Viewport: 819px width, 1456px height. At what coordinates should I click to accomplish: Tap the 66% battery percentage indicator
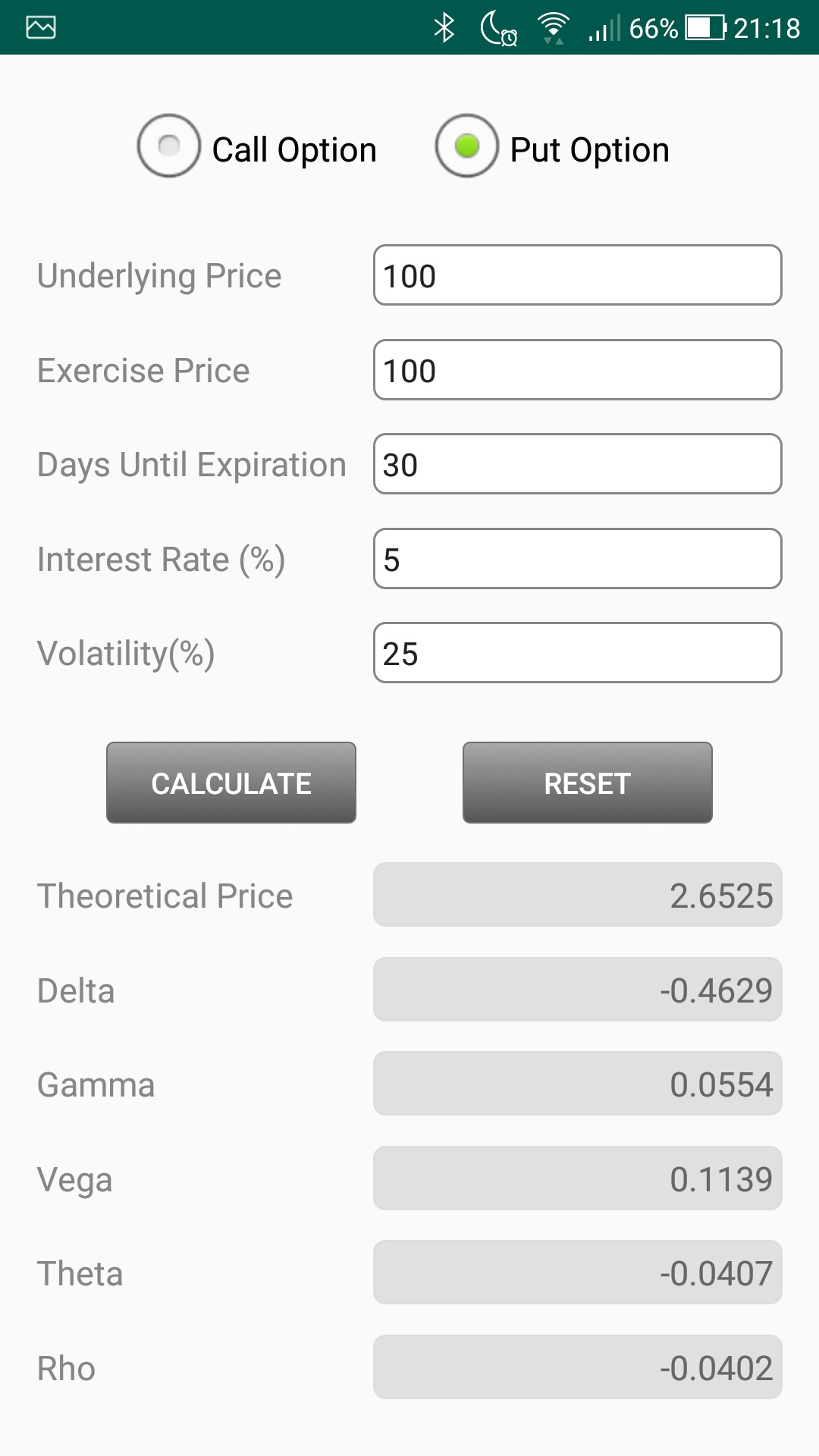[654, 27]
